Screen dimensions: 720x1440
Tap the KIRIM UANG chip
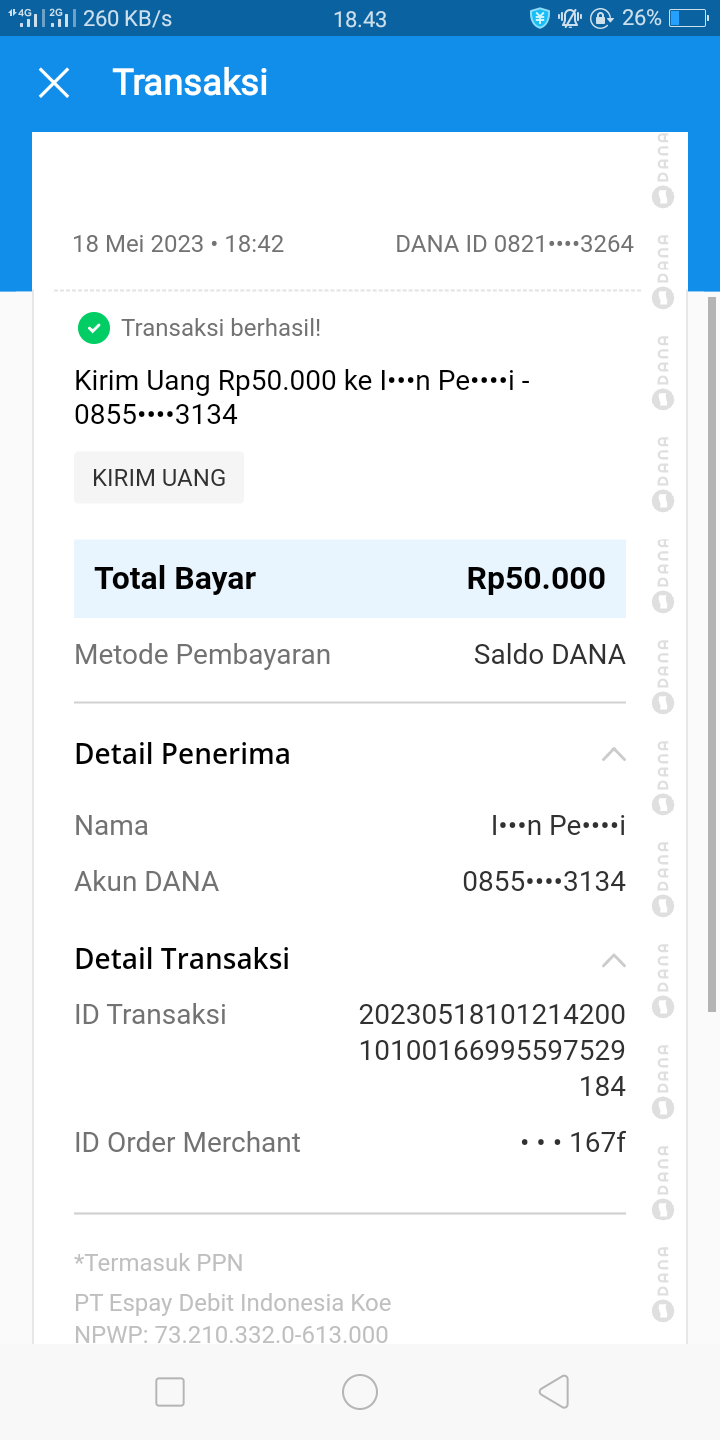point(159,478)
